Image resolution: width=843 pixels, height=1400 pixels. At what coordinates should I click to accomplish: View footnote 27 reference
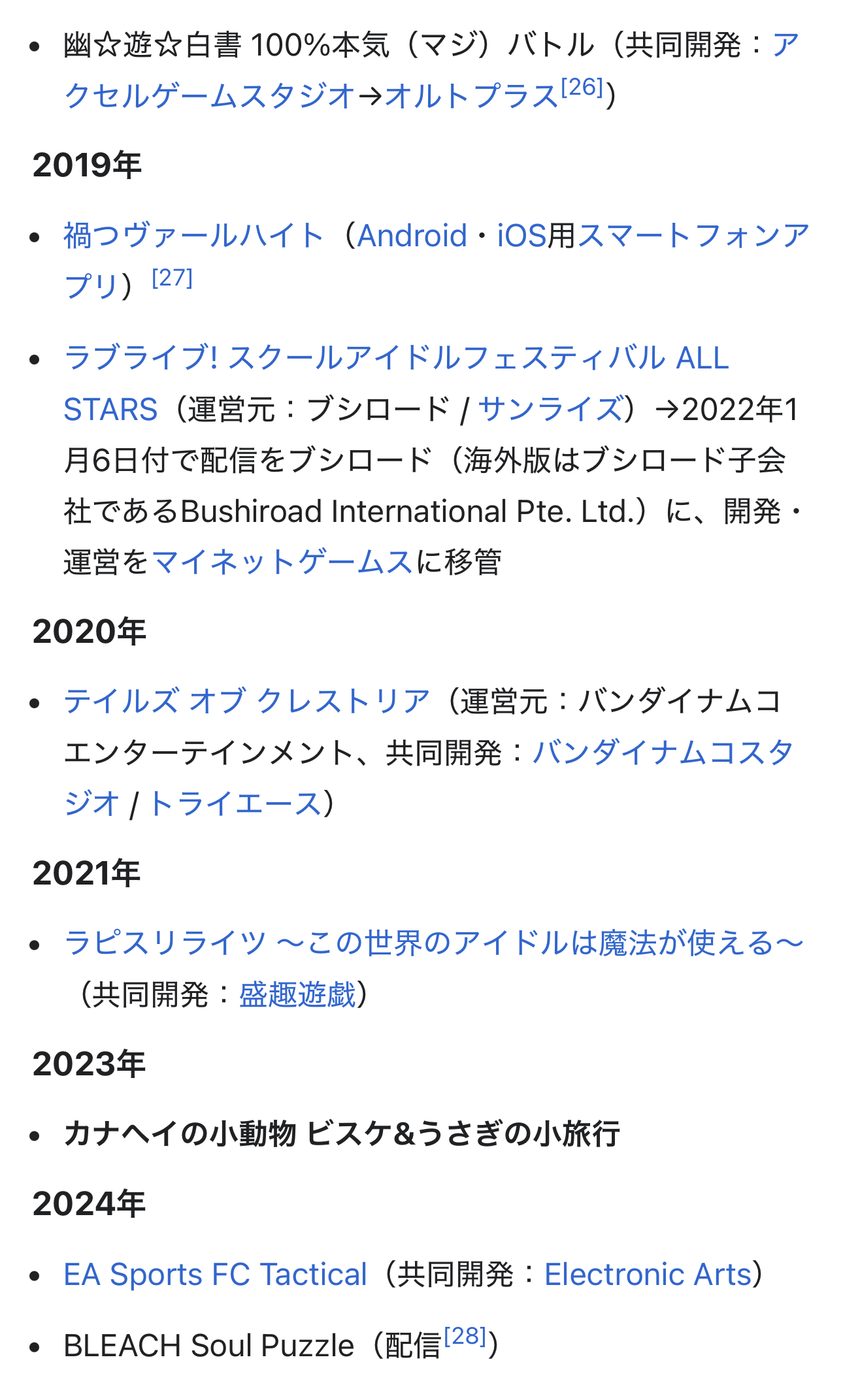pyautogui.click(x=172, y=278)
